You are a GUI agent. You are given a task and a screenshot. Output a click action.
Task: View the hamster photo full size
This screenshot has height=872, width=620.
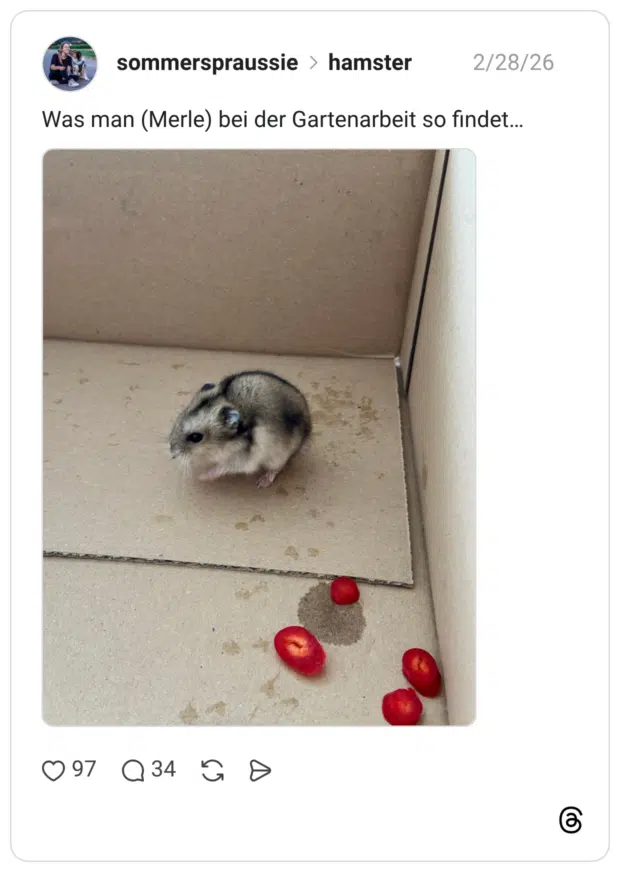[259, 437]
